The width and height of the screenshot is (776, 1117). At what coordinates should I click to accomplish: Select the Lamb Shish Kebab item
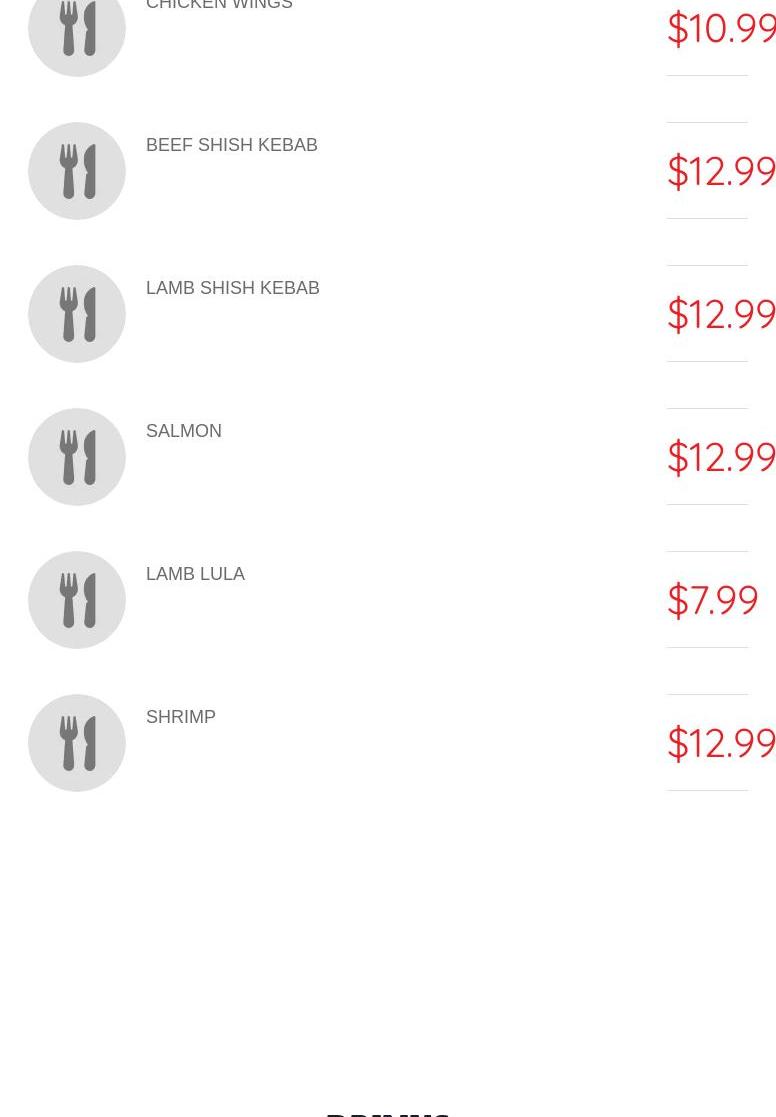[232, 288]
